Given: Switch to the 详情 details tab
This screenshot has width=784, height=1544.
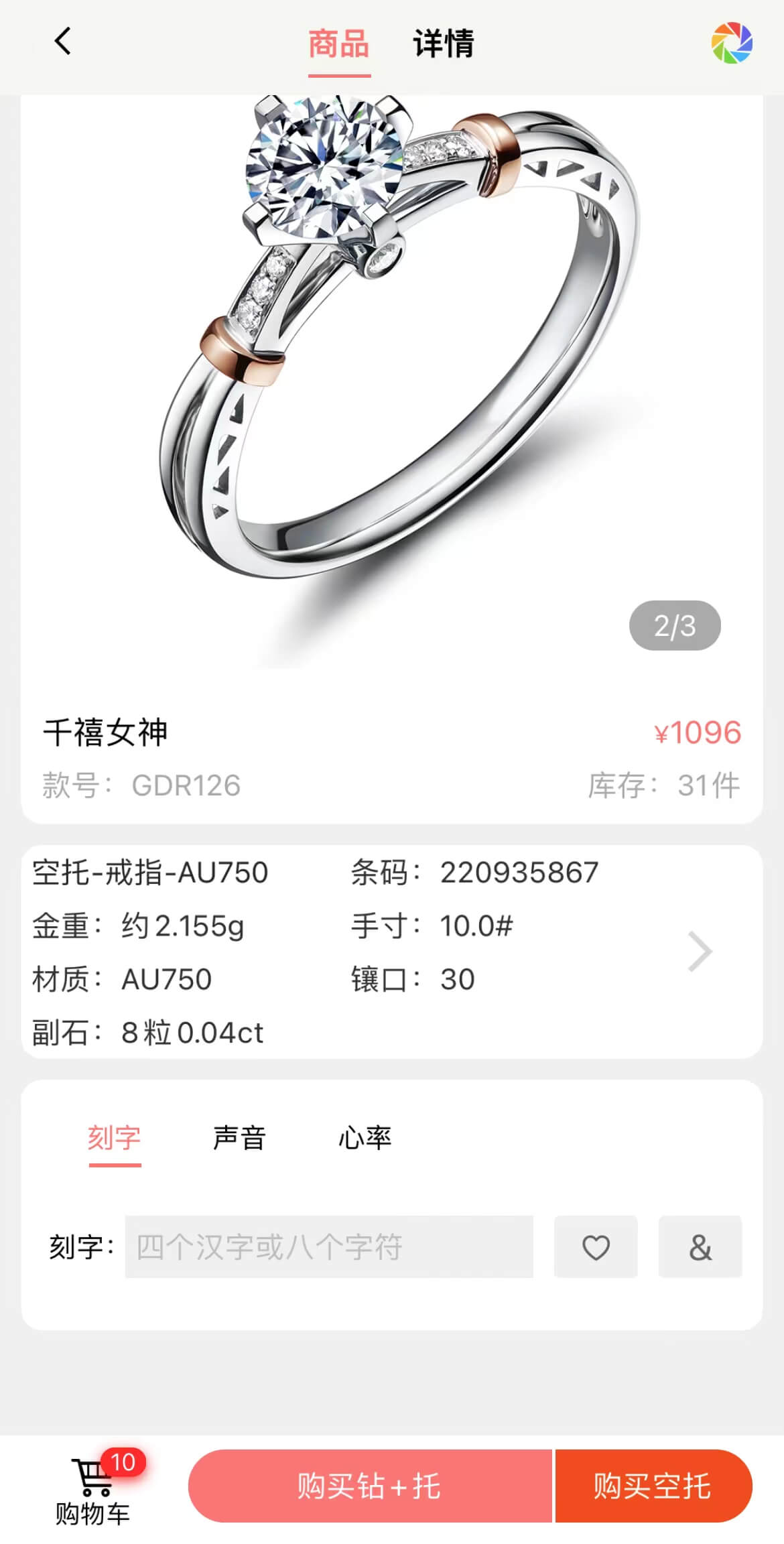Looking at the screenshot, I should pos(442,45).
